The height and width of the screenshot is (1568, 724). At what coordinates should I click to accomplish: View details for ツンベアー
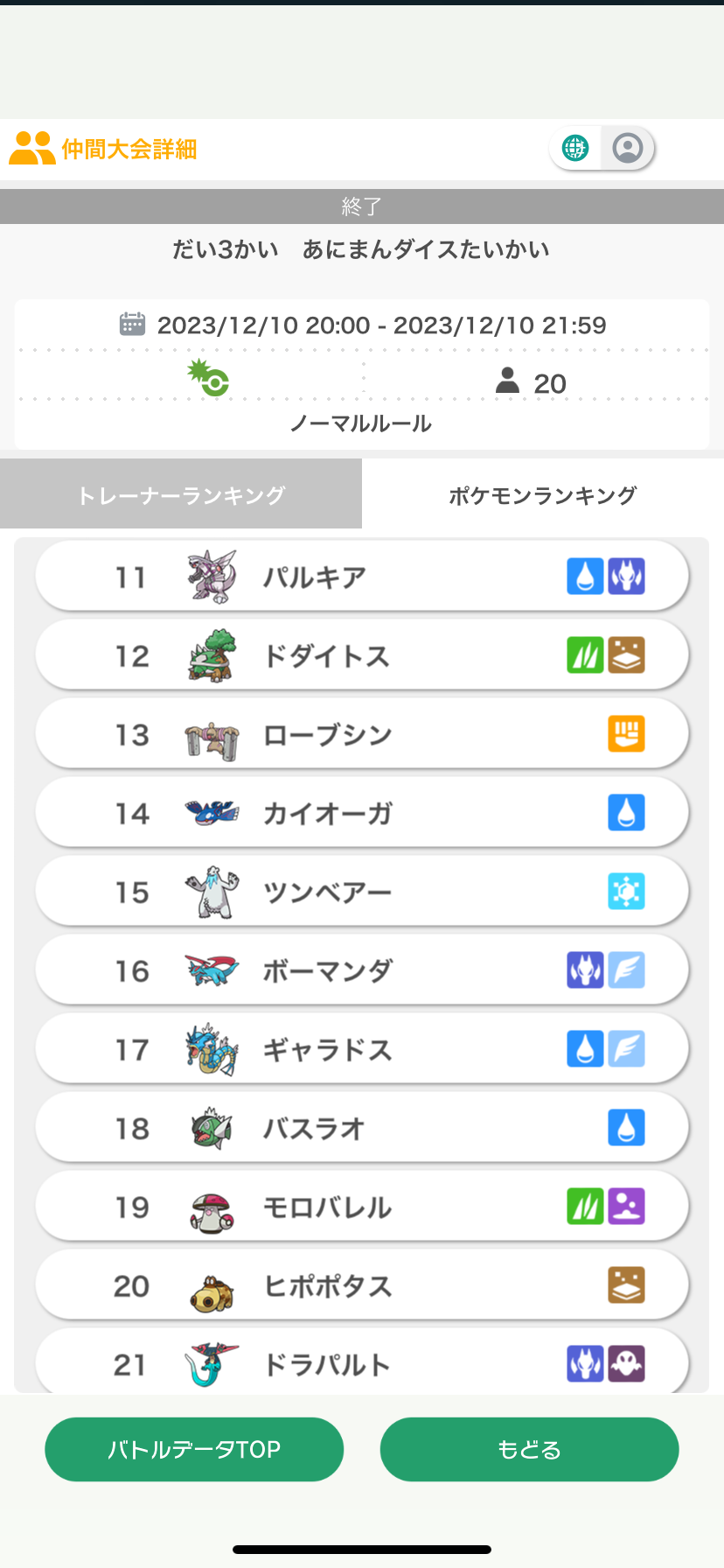tap(362, 892)
